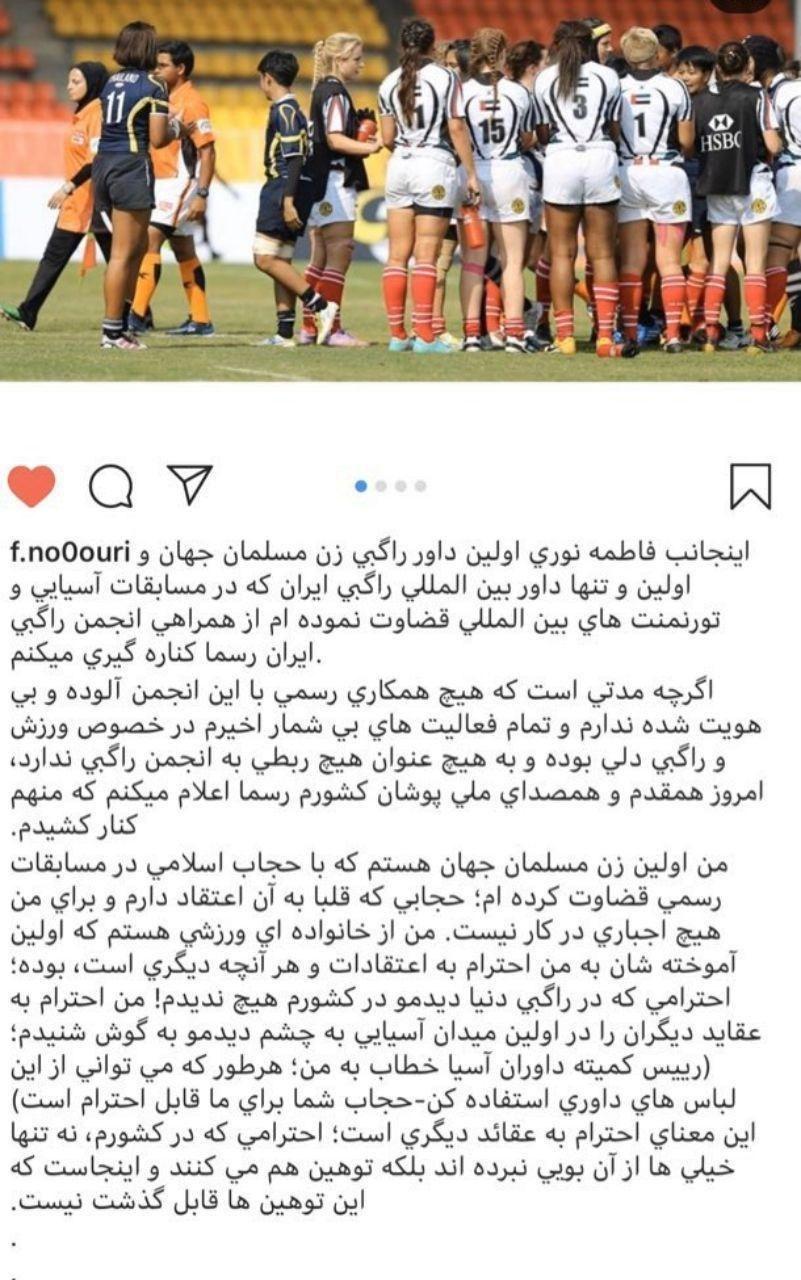The image size is (801, 1280).
Task: Tap the carousel photo of rugby players
Action: click(x=400, y=190)
